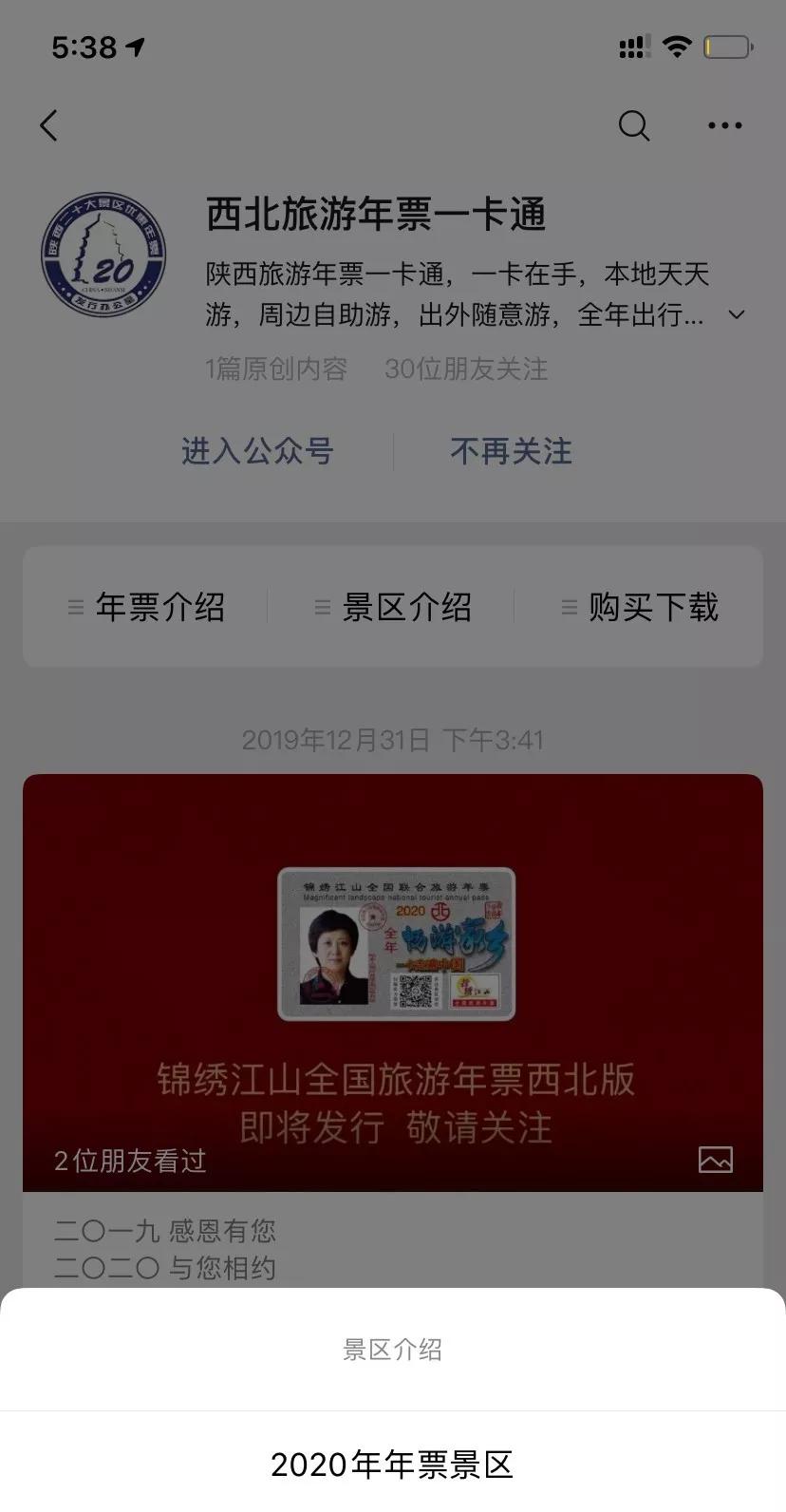Open the three-dot overflow menu
The width and height of the screenshot is (786, 1512).
pos(725,125)
